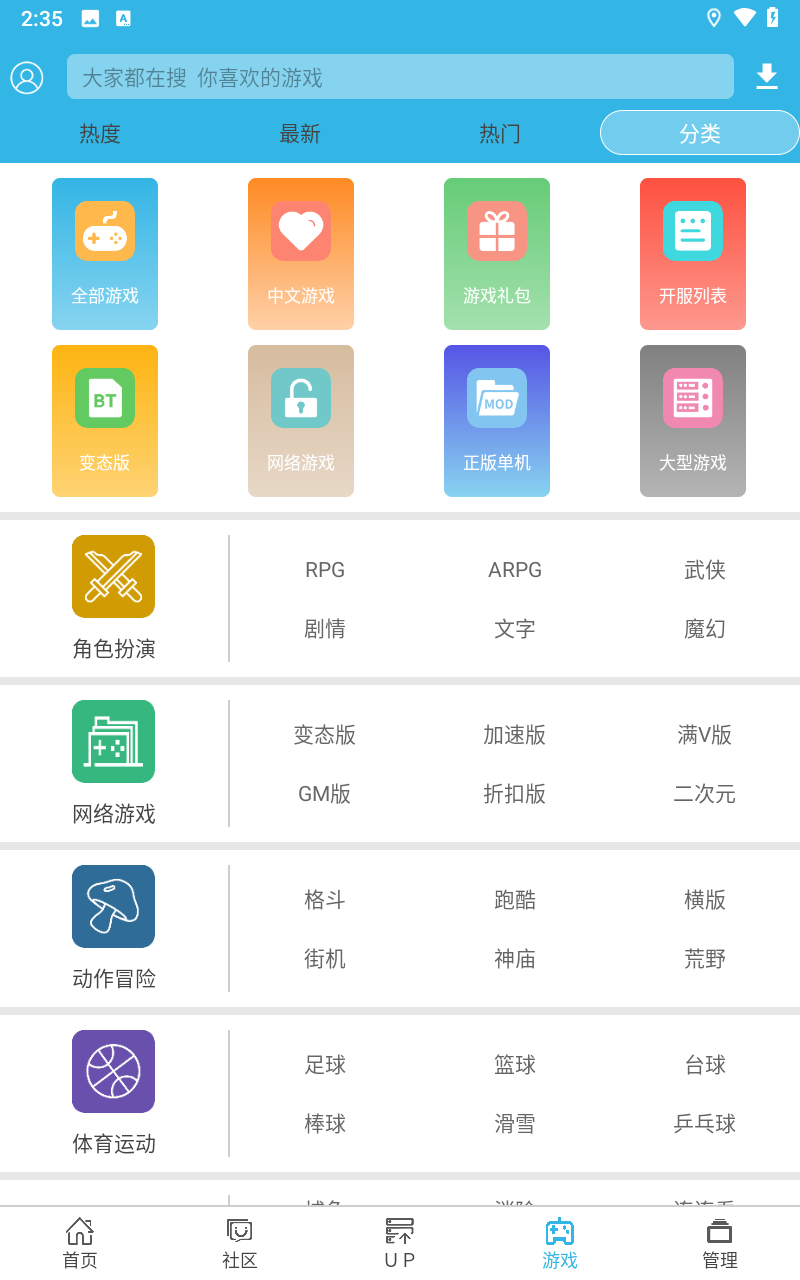Screen dimensions: 800x1280
Task: Select the 跑酷 subcategory
Action: coord(515,900)
